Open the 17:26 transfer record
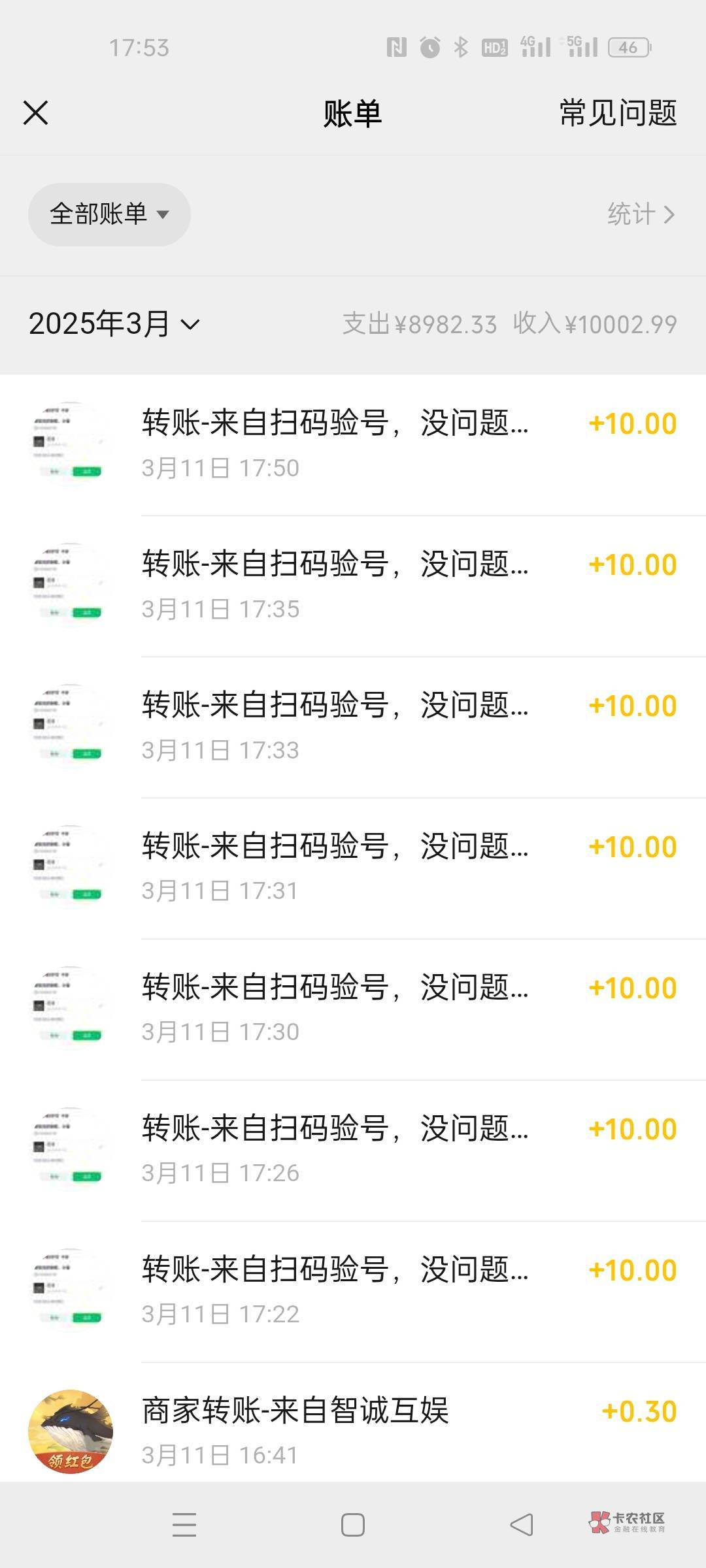The height and width of the screenshot is (1568, 706). (353, 1150)
